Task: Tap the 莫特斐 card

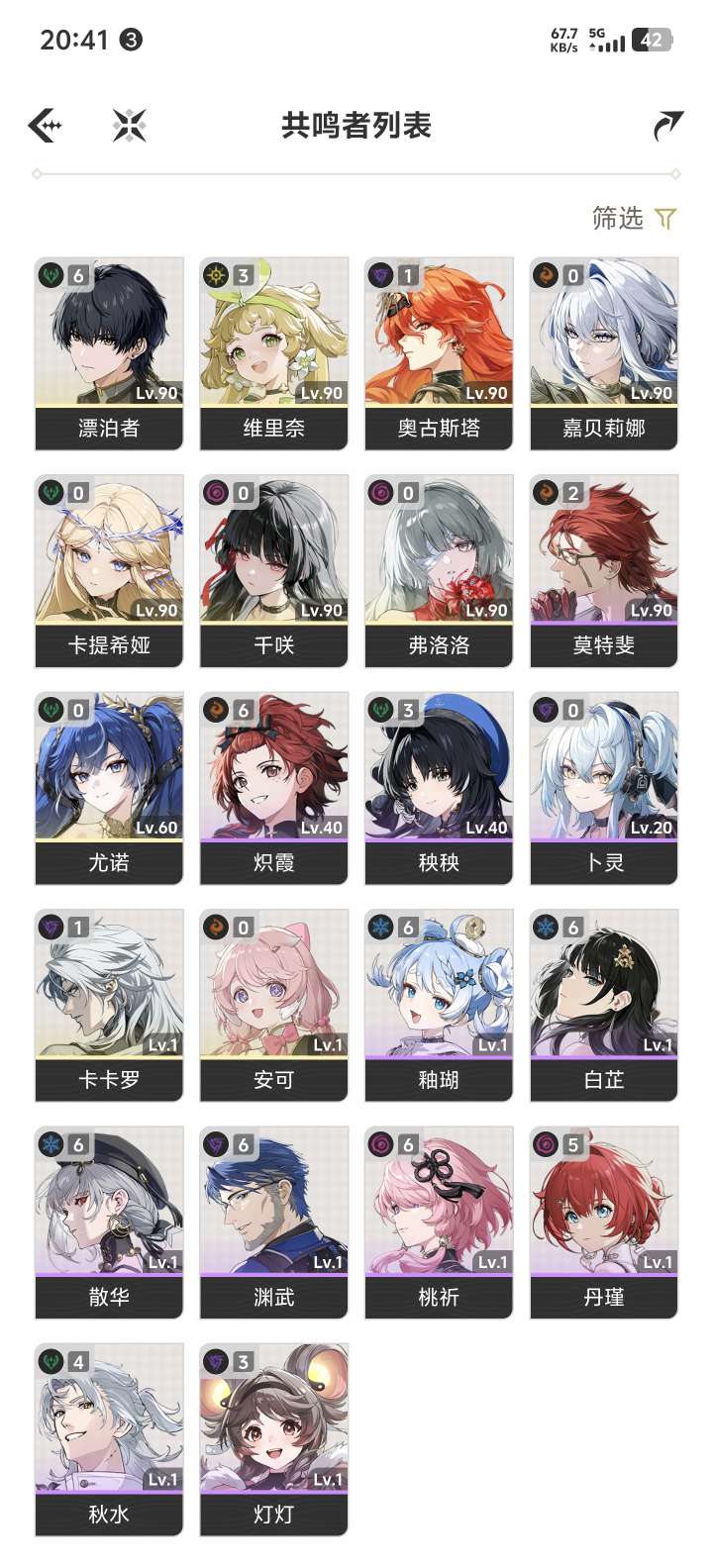Action: click(x=604, y=571)
